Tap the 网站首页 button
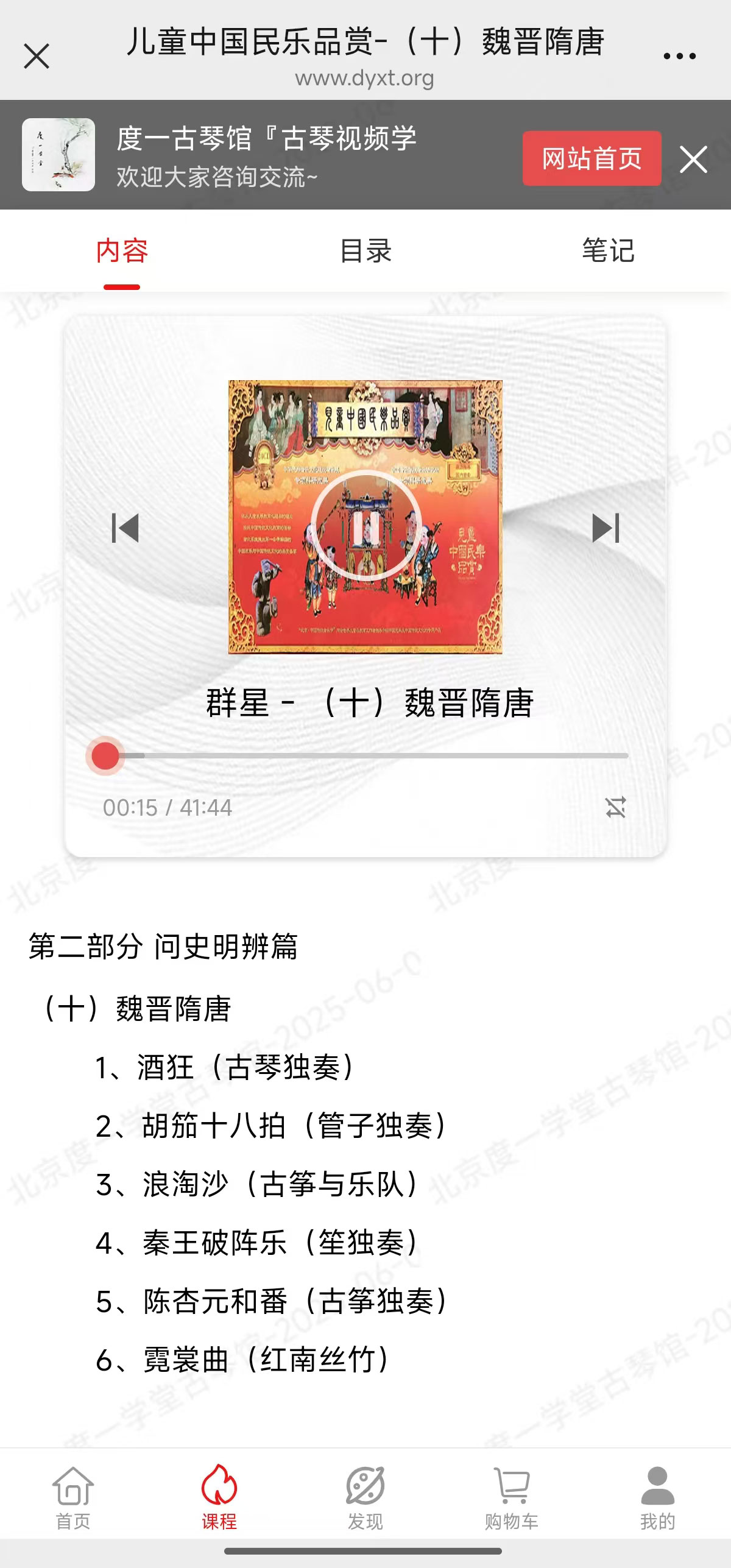Screen dimensions: 731x1568 592,158
